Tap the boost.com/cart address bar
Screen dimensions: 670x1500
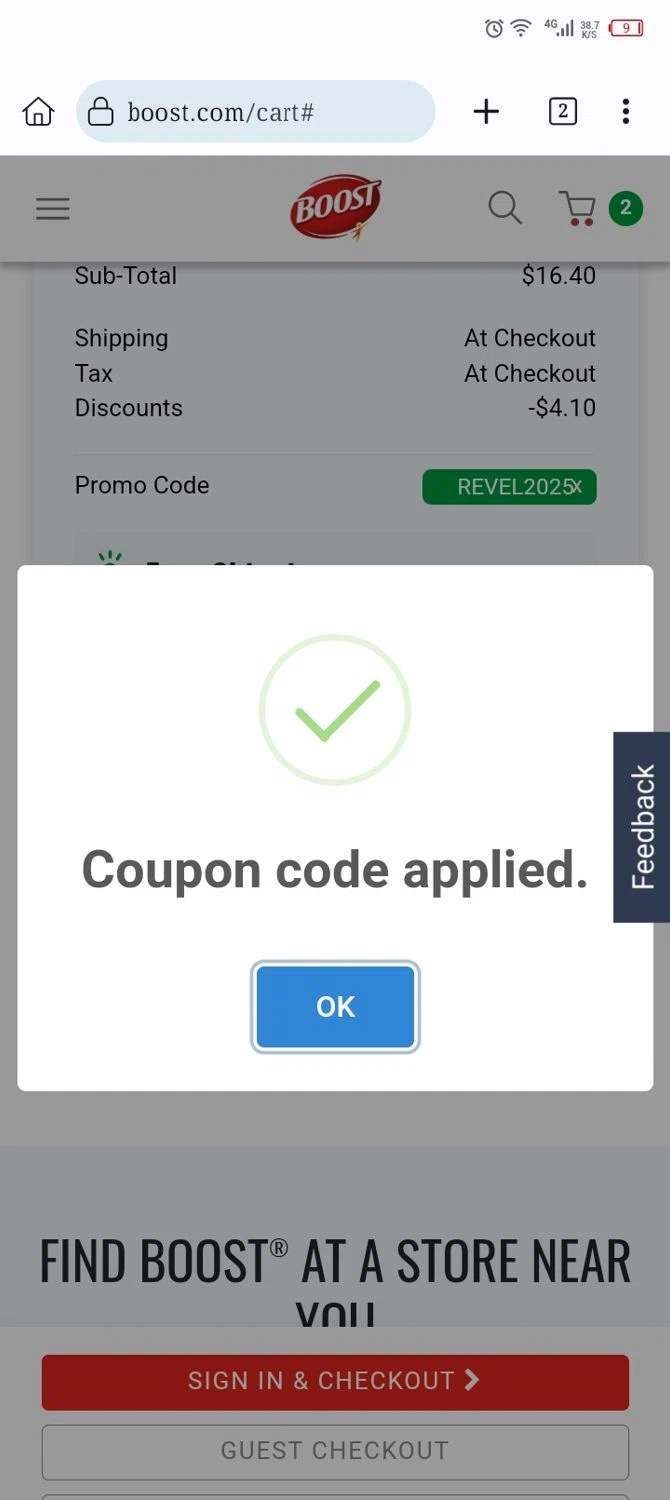[x=255, y=111]
